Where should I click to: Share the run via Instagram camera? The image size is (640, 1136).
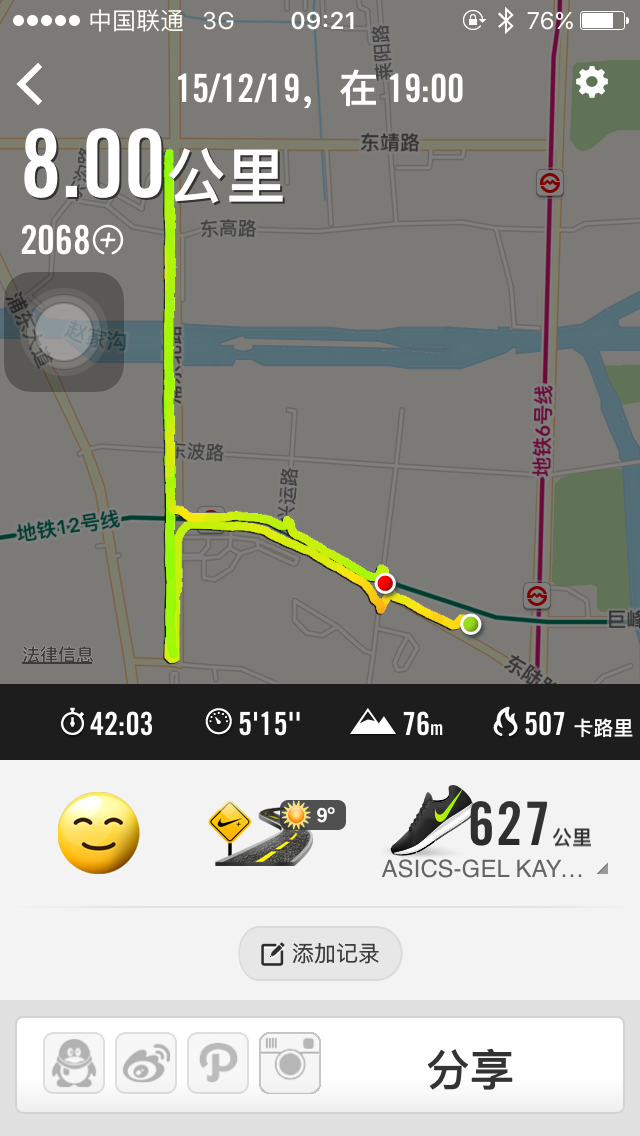[290, 1063]
